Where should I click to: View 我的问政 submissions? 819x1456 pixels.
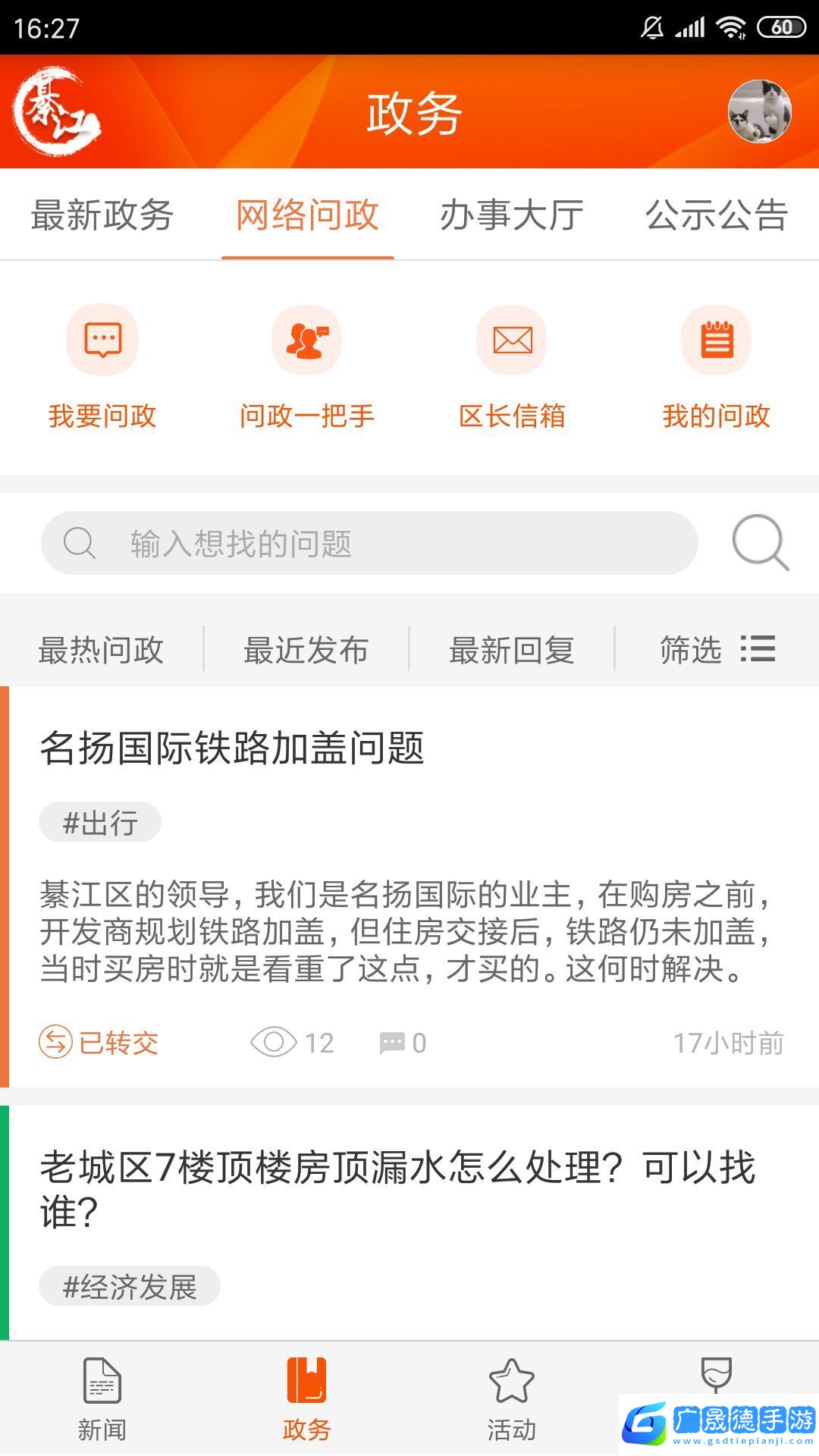717,366
